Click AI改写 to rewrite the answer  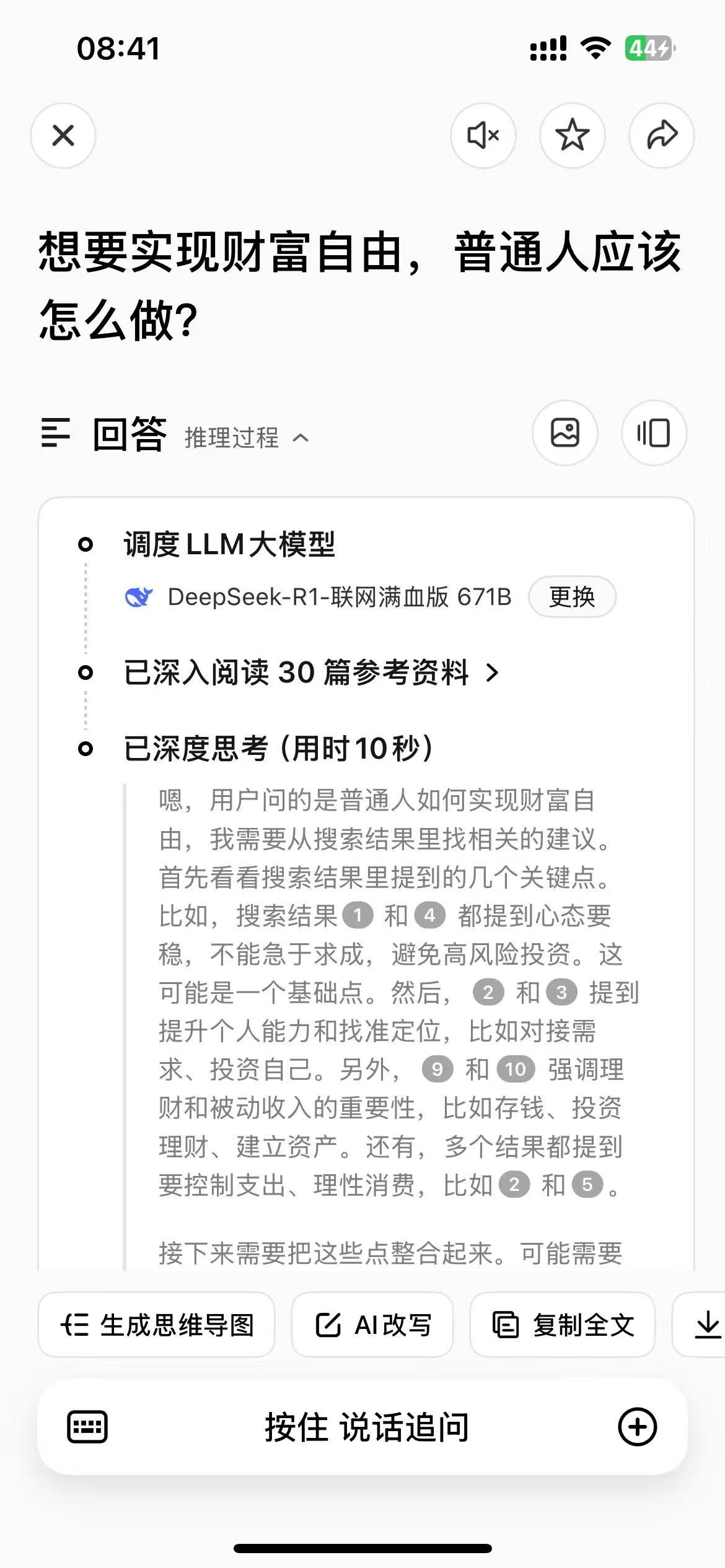click(x=372, y=1325)
